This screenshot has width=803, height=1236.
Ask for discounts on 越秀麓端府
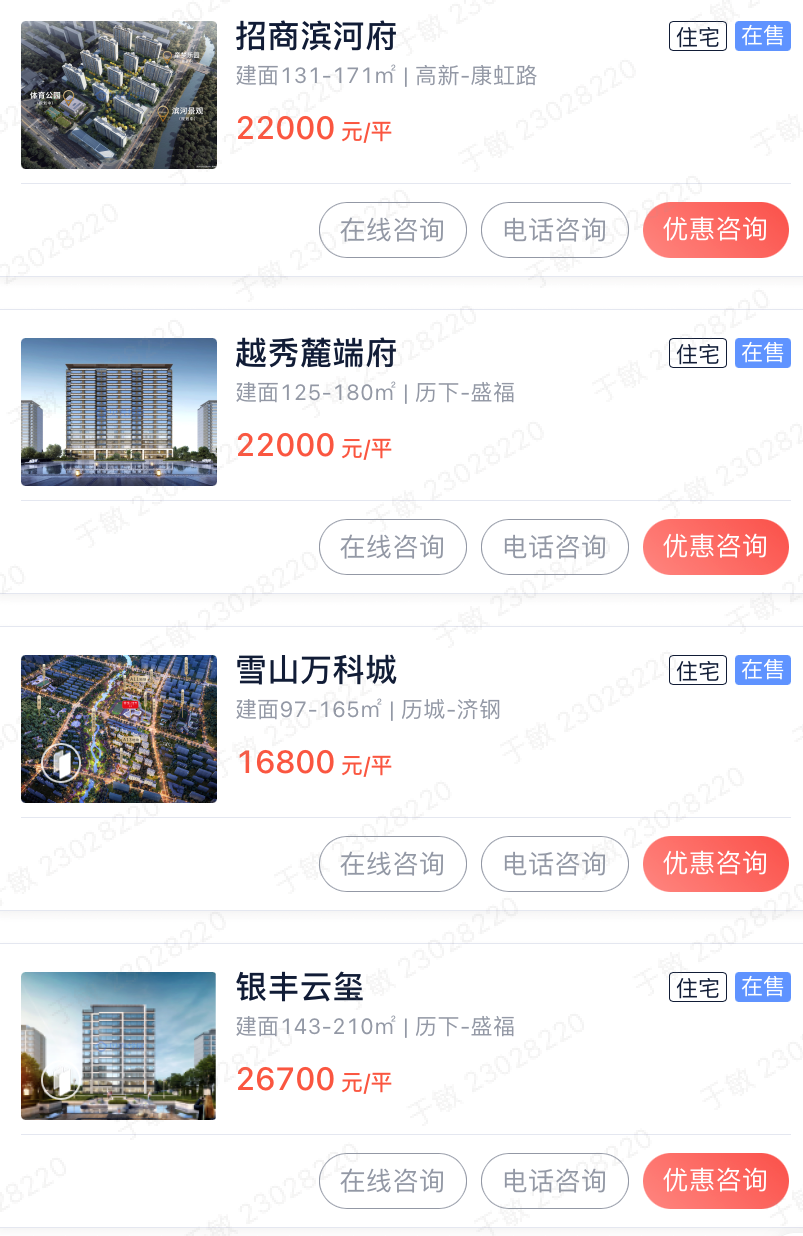[x=716, y=547]
